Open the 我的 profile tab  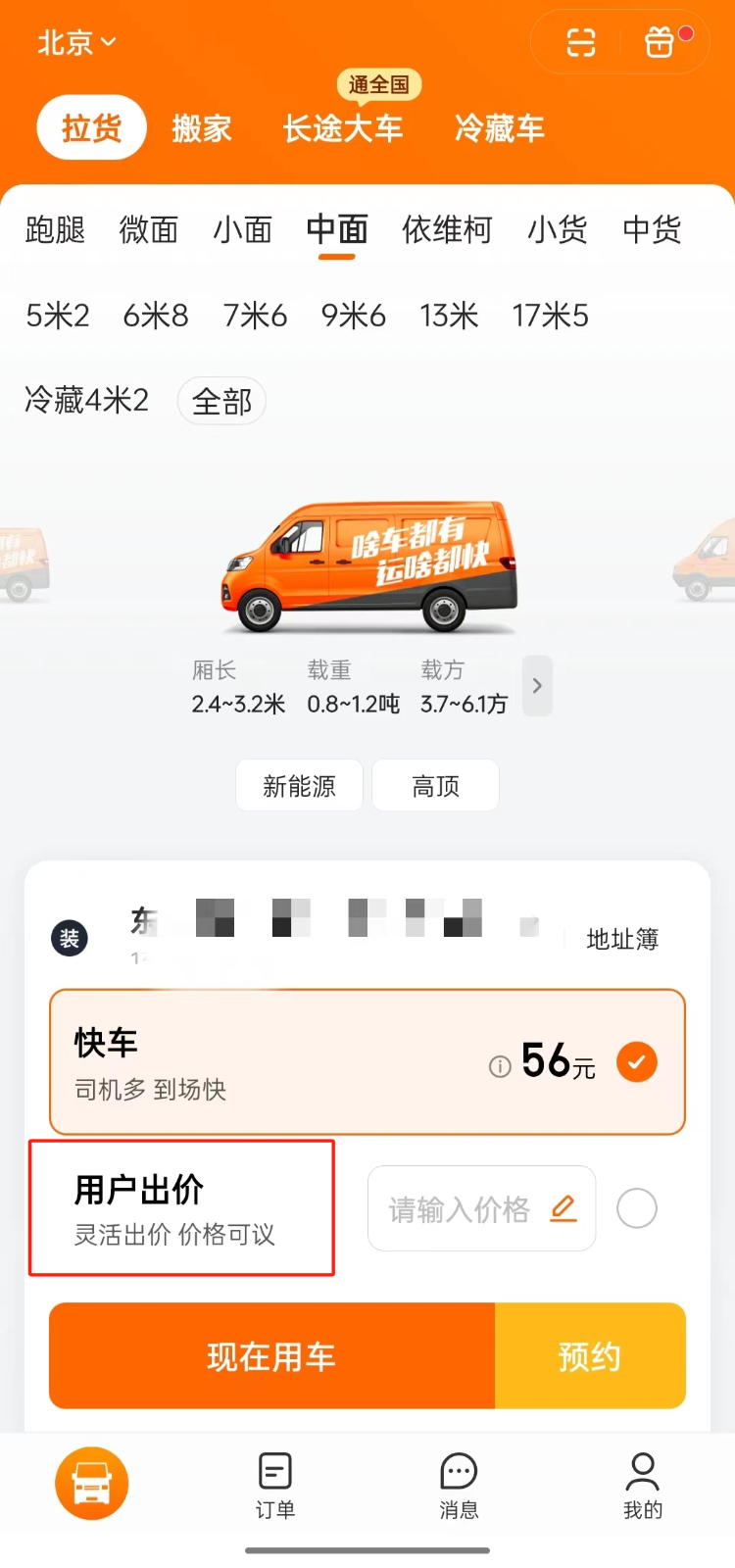point(642,1485)
